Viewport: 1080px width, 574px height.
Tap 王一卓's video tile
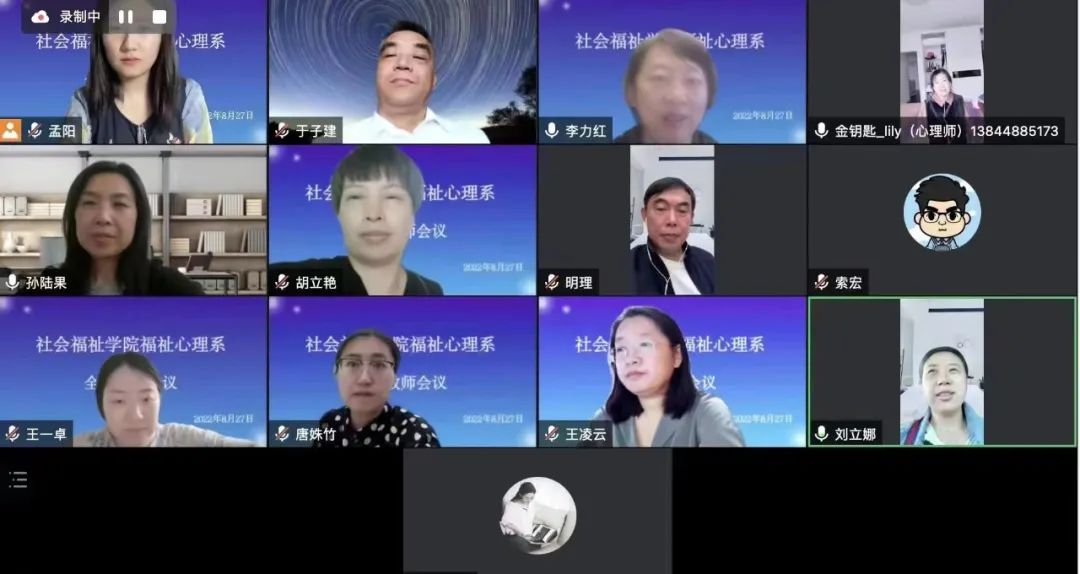pyautogui.click(x=133, y=372)
